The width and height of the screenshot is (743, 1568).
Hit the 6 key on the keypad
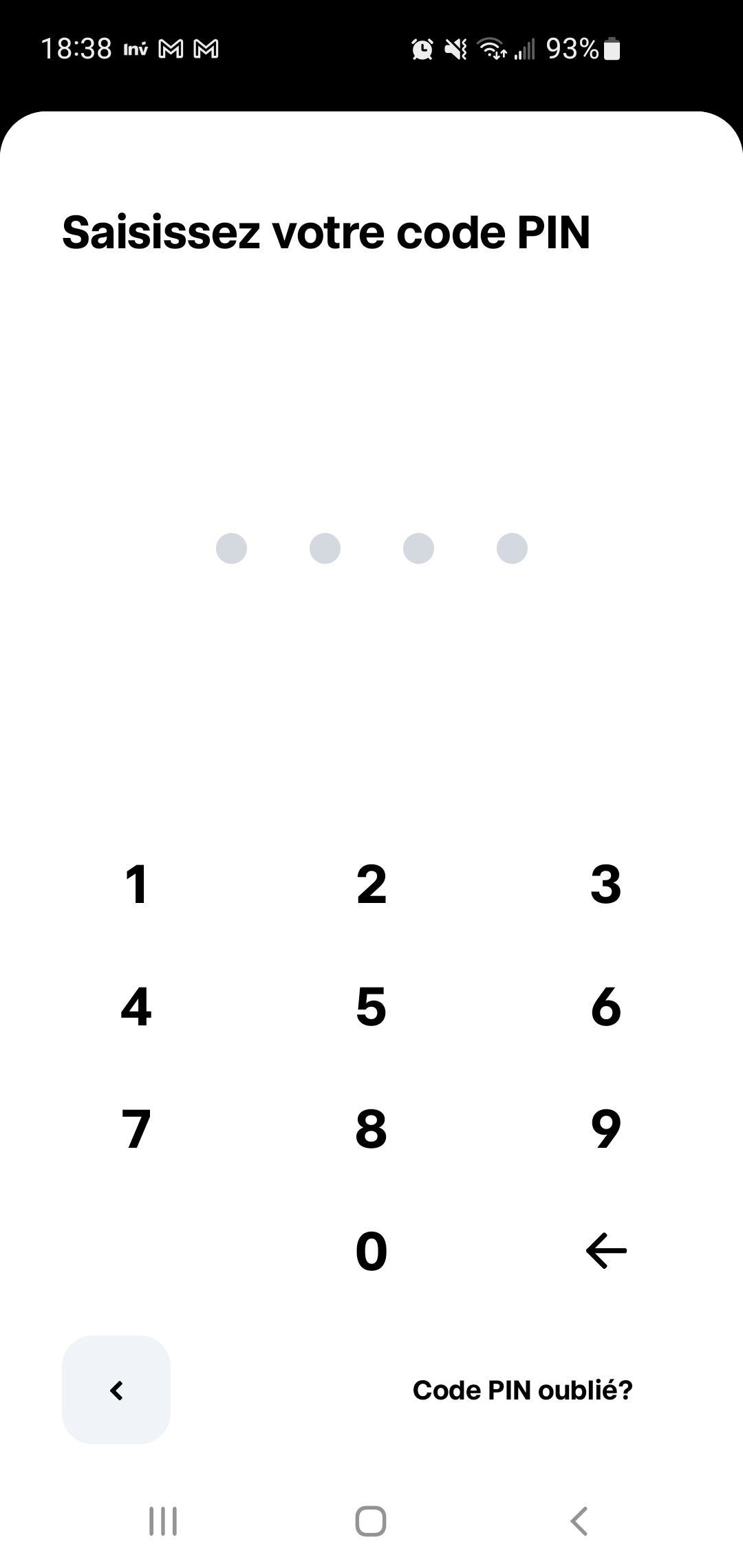[606, 1007]
